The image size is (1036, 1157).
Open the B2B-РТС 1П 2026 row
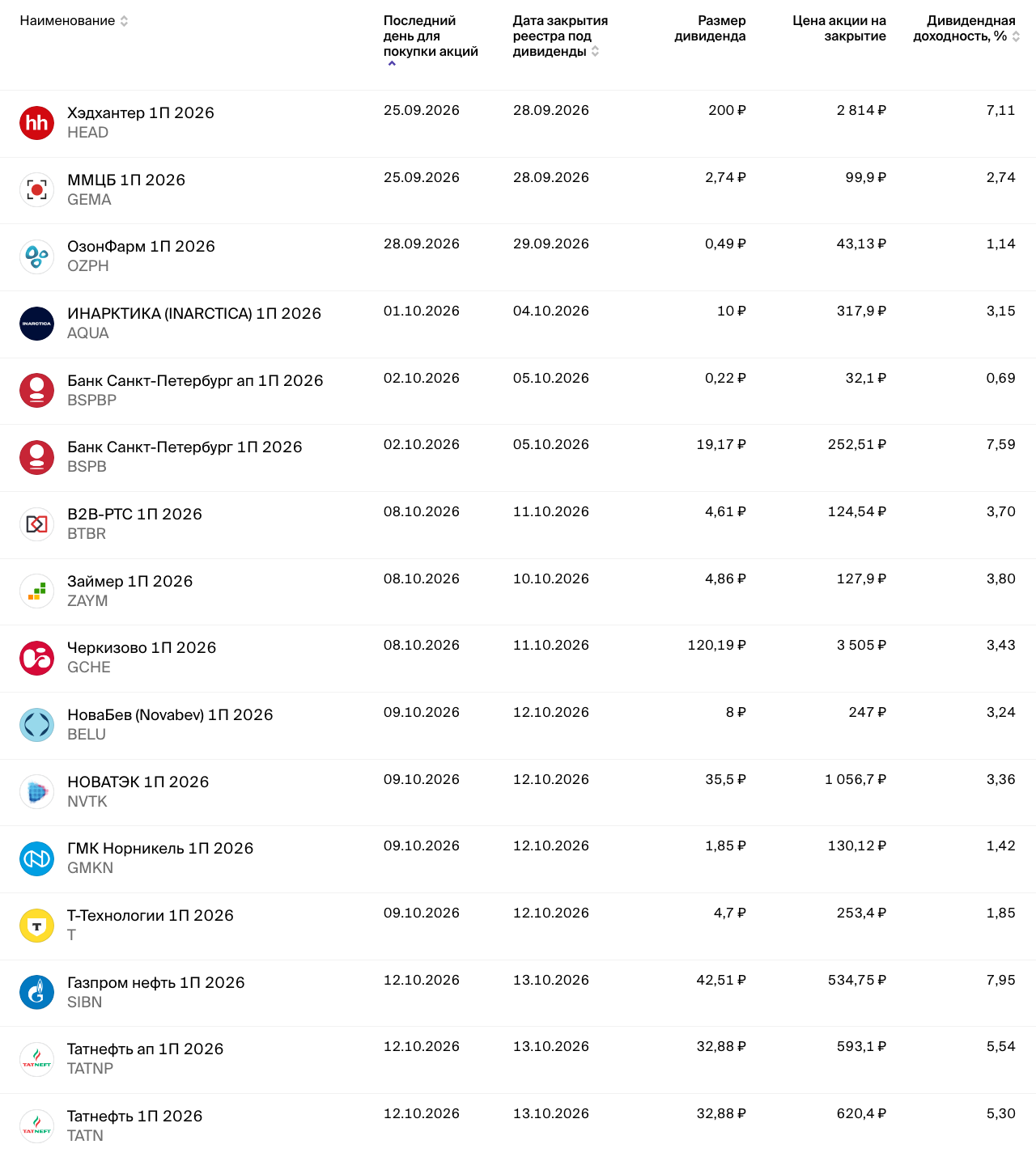click(x=518, y=525)
